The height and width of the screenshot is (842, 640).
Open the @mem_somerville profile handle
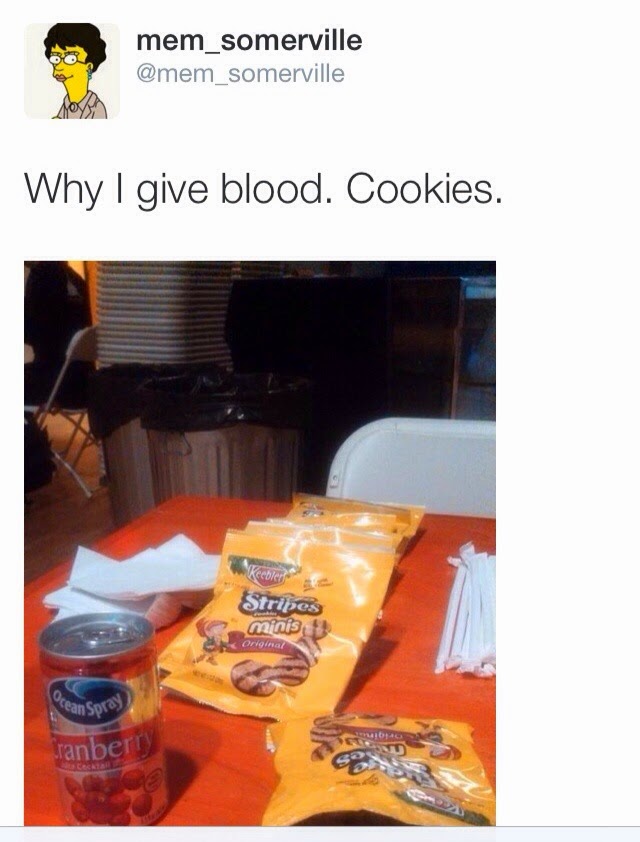click(241, 74)
